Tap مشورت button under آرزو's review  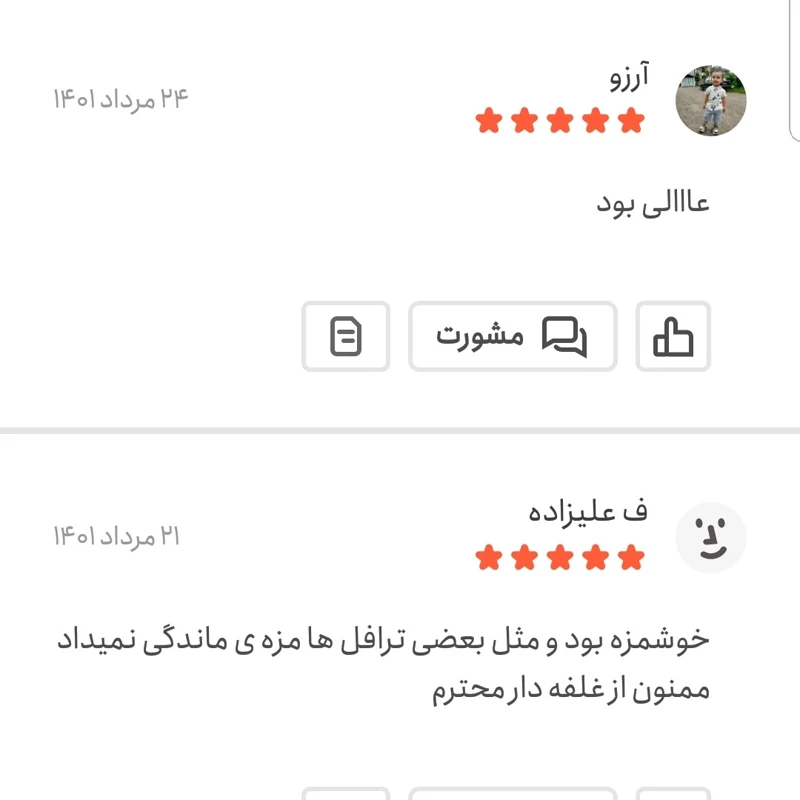coord(512,336)
